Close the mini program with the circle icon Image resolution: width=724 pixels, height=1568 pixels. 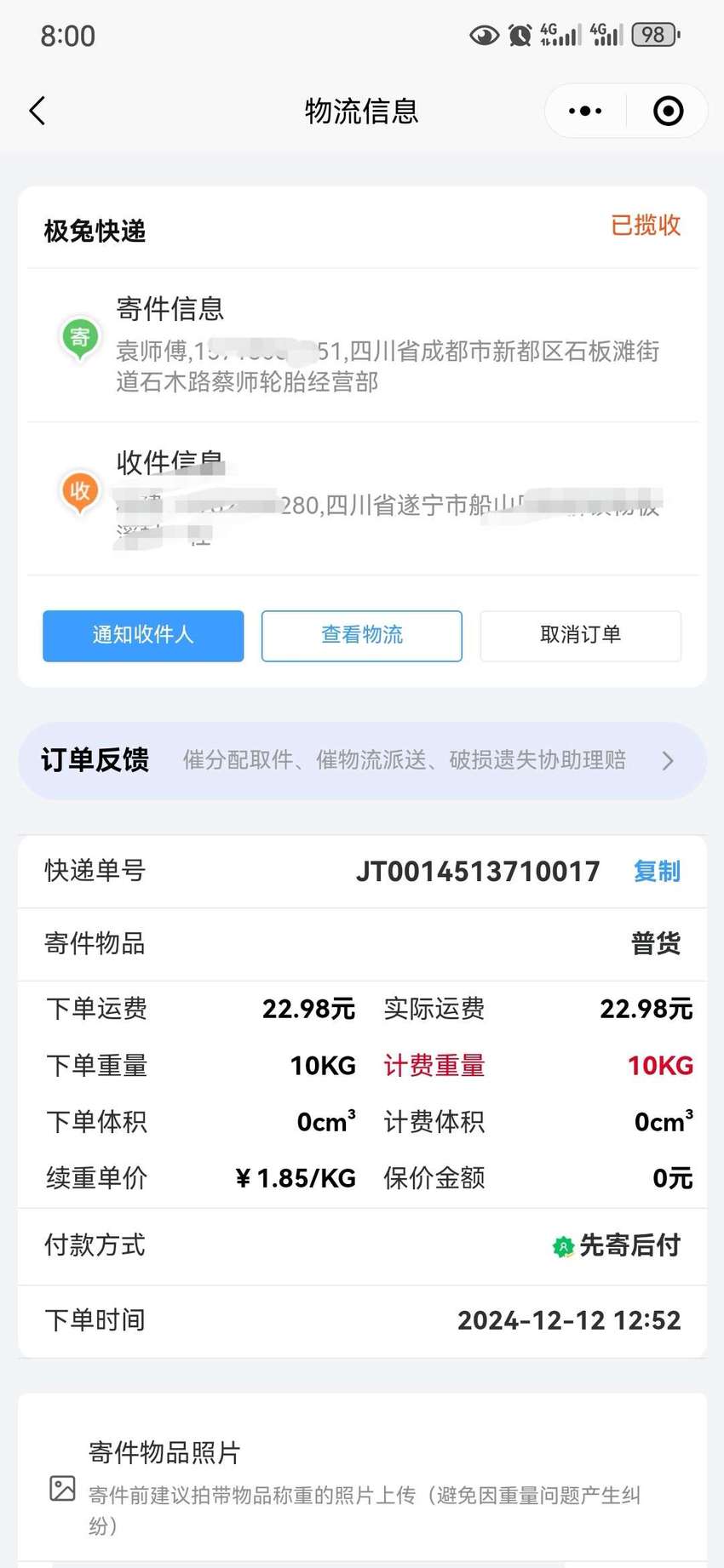pos(668,111)
